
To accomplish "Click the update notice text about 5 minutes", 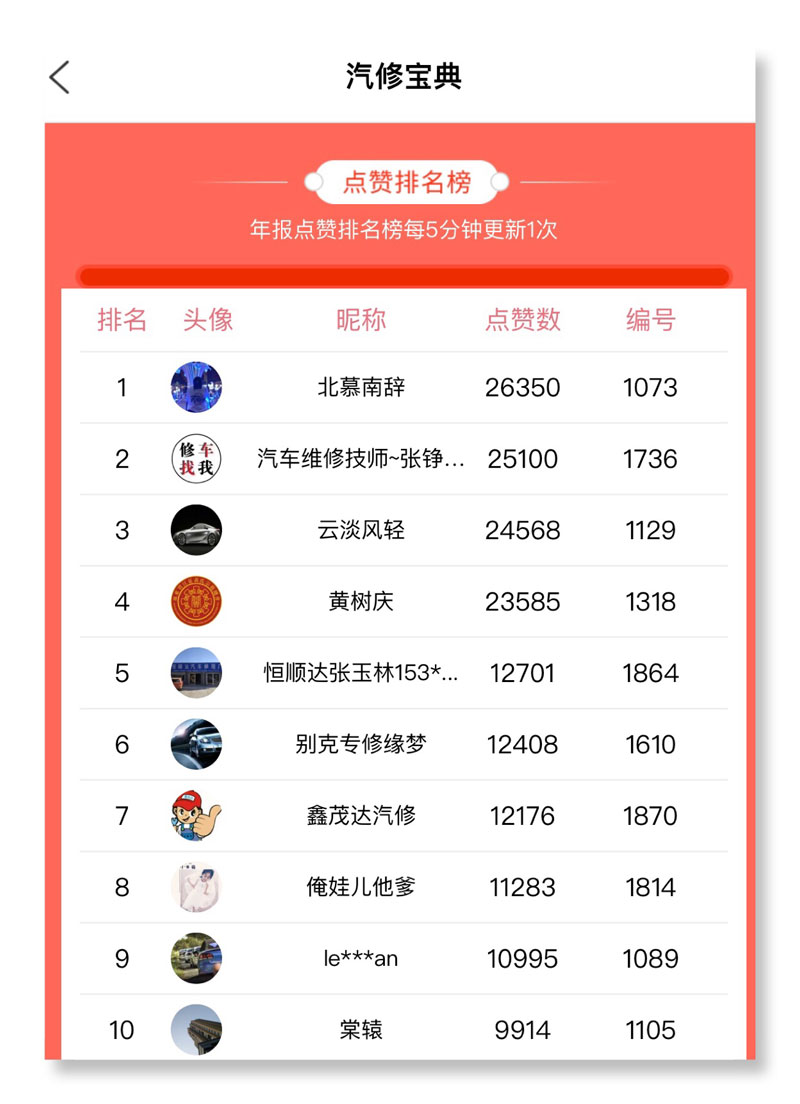I will [400, 228].
